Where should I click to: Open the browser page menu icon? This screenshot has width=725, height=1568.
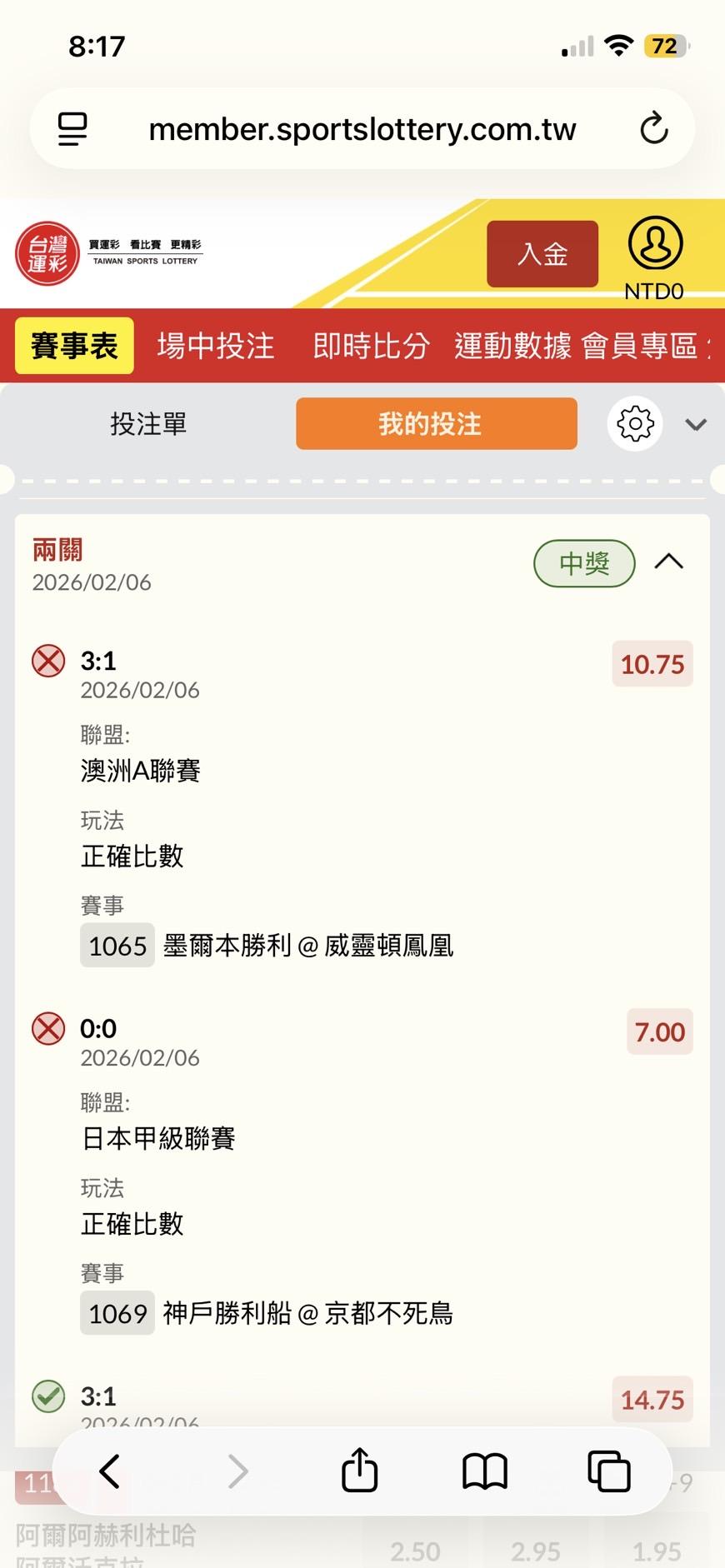click(x=72, y=129)
